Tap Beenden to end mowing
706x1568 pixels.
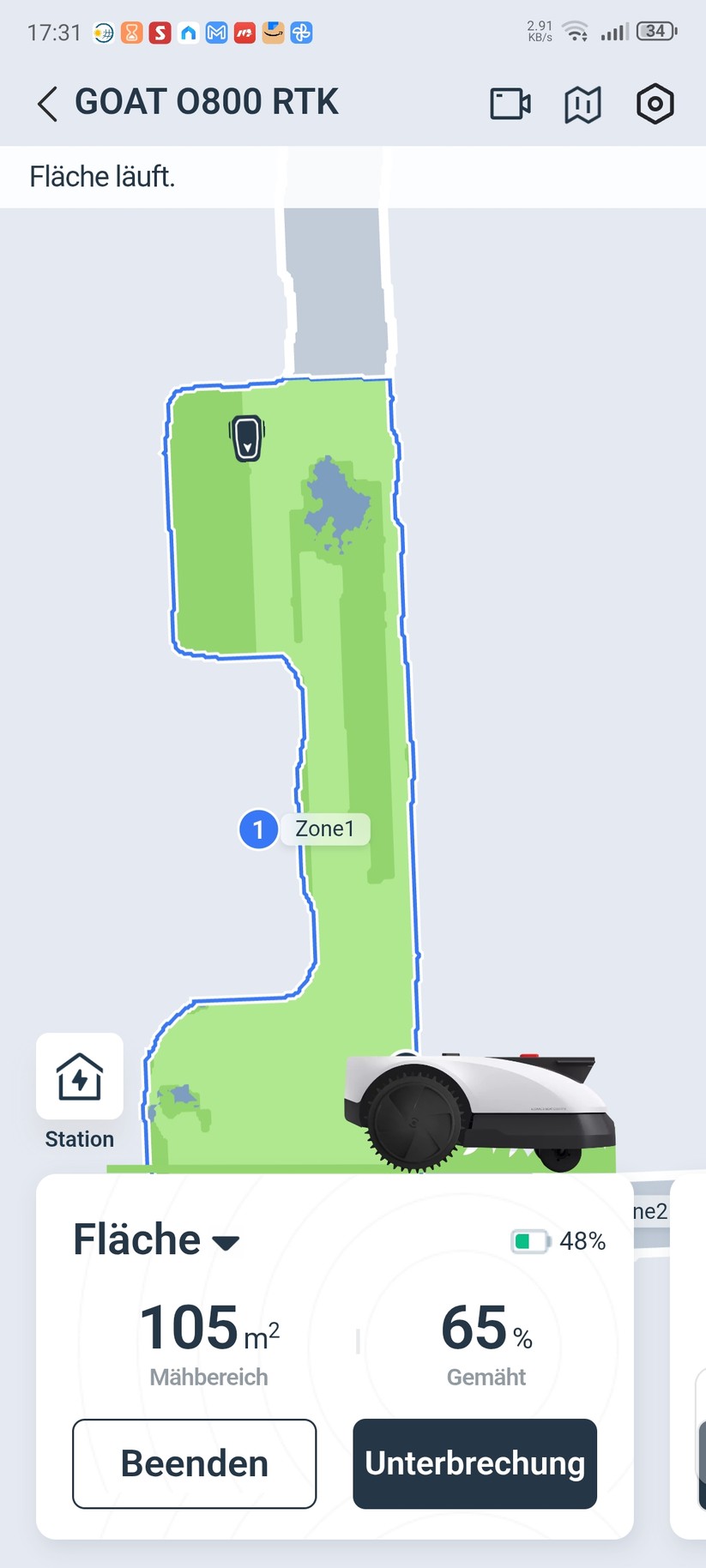coord(194,1463)
